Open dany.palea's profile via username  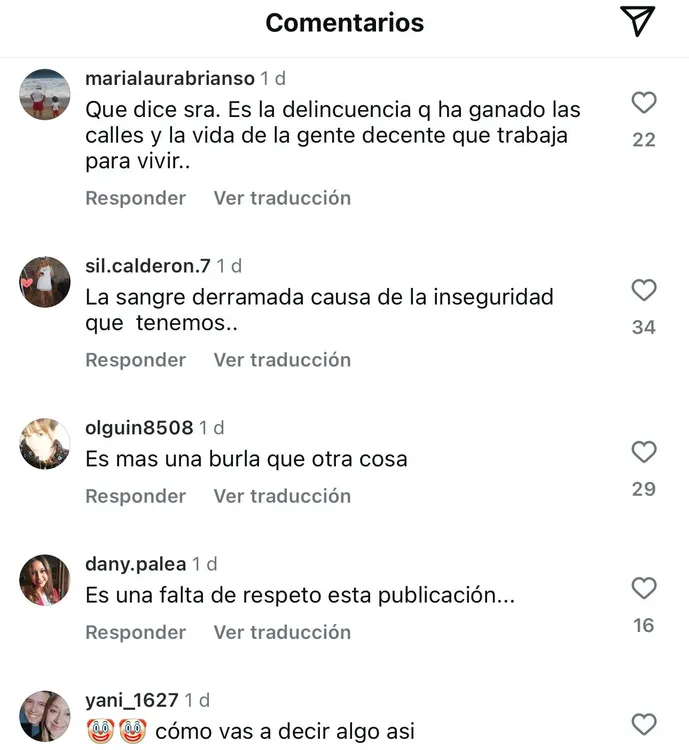click(x=136, y=564)
